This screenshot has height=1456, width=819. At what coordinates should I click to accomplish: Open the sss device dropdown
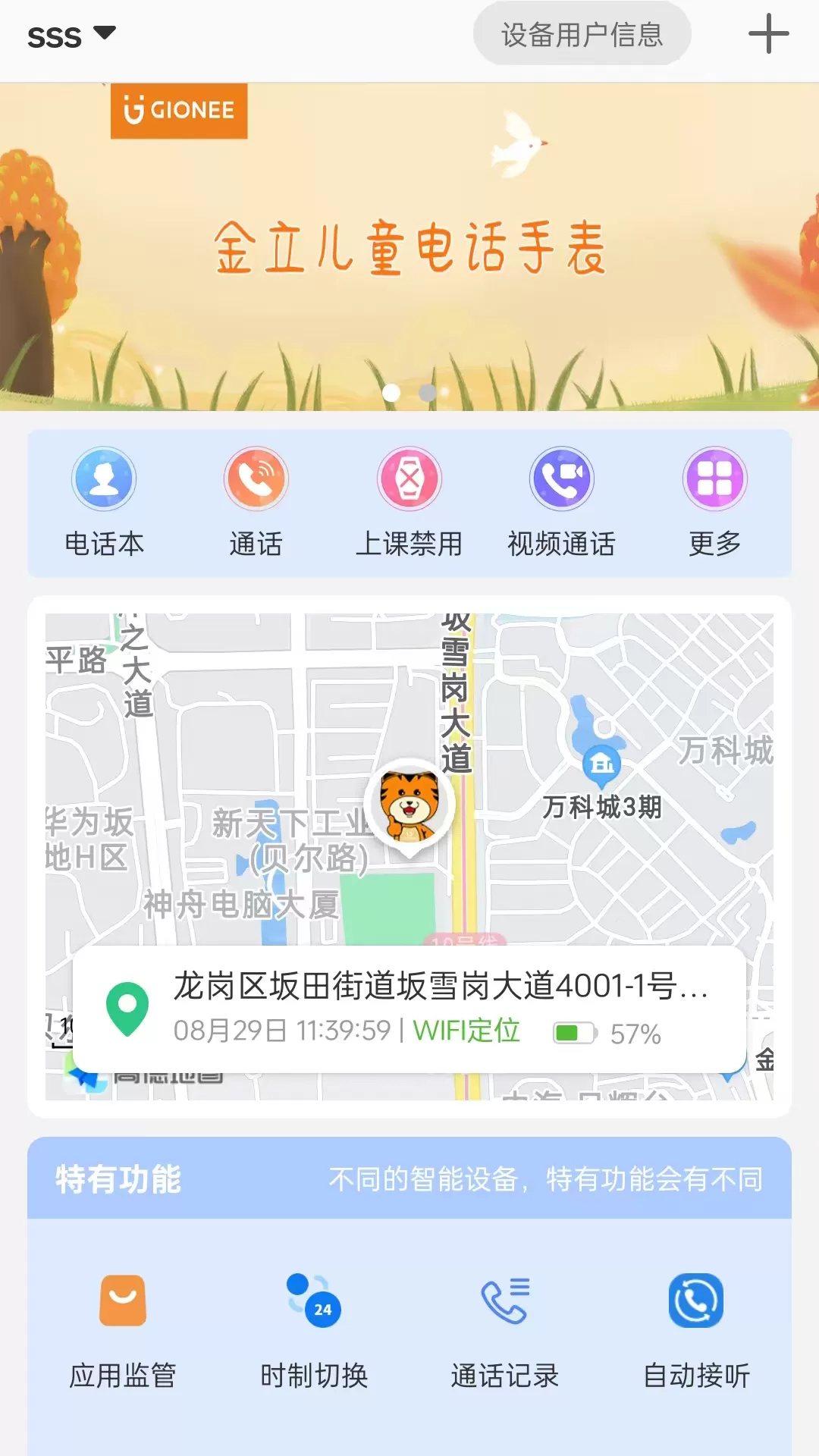coord(71,36)
